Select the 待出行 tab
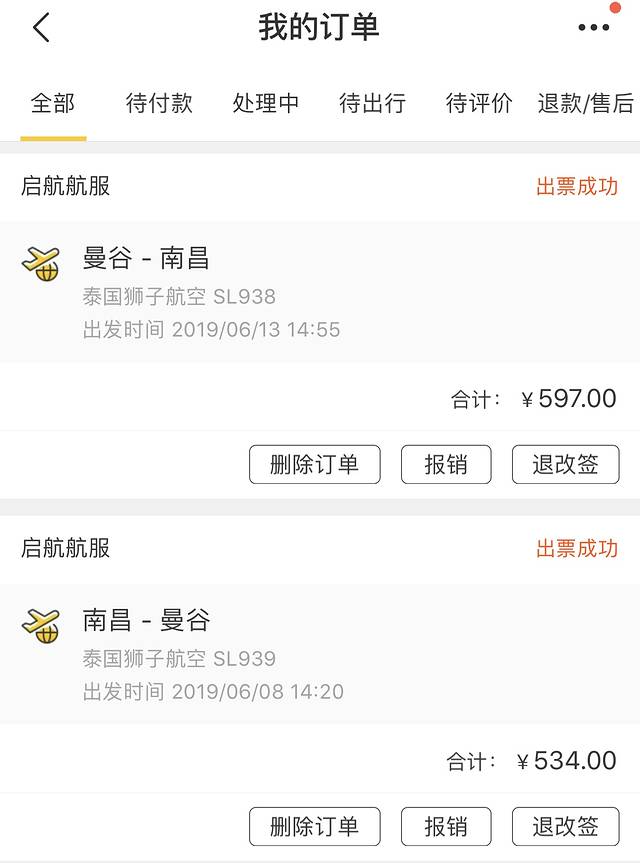 tap(372, 103)
